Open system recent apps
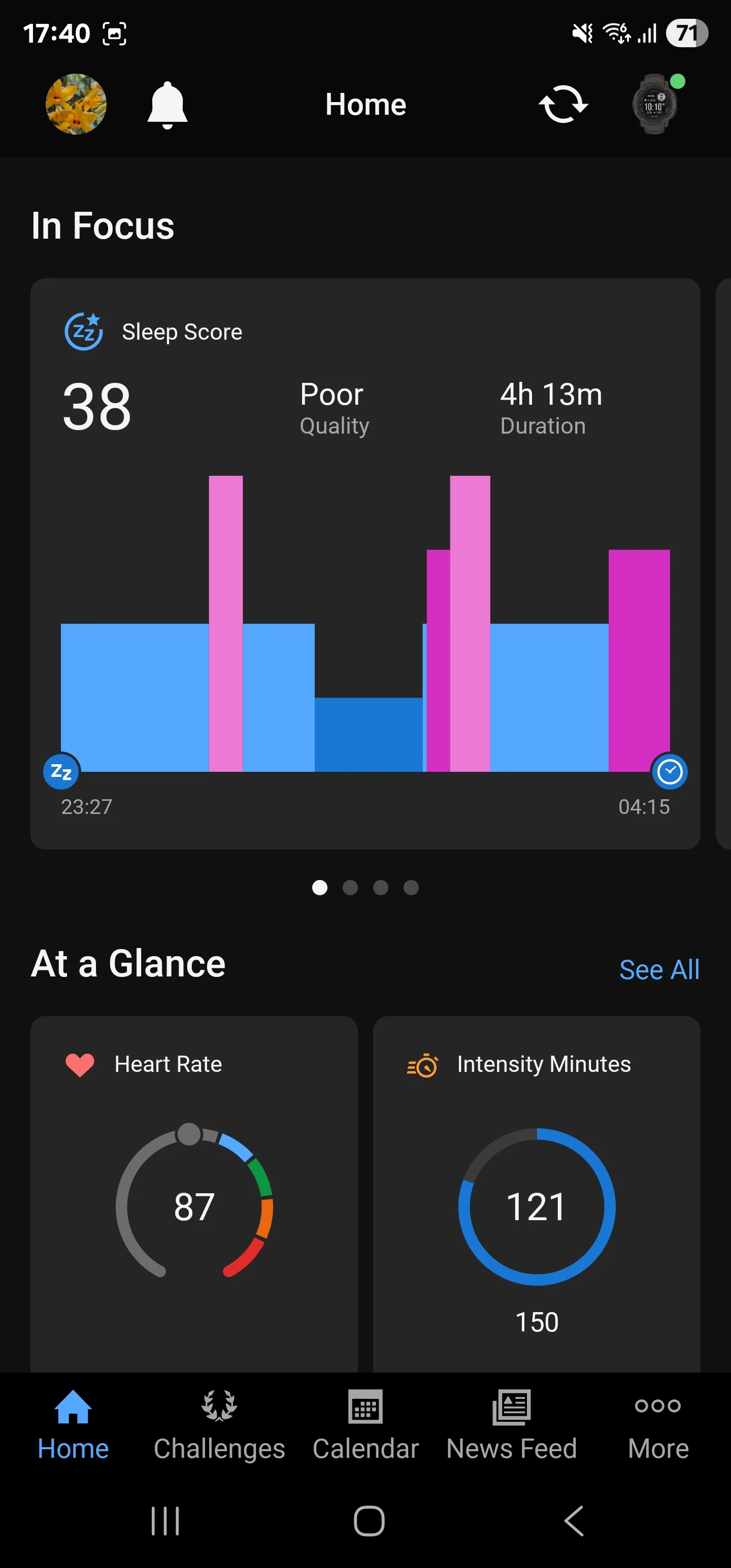731x1568 pixels. pyautogui.click(x=165, y=1521)
